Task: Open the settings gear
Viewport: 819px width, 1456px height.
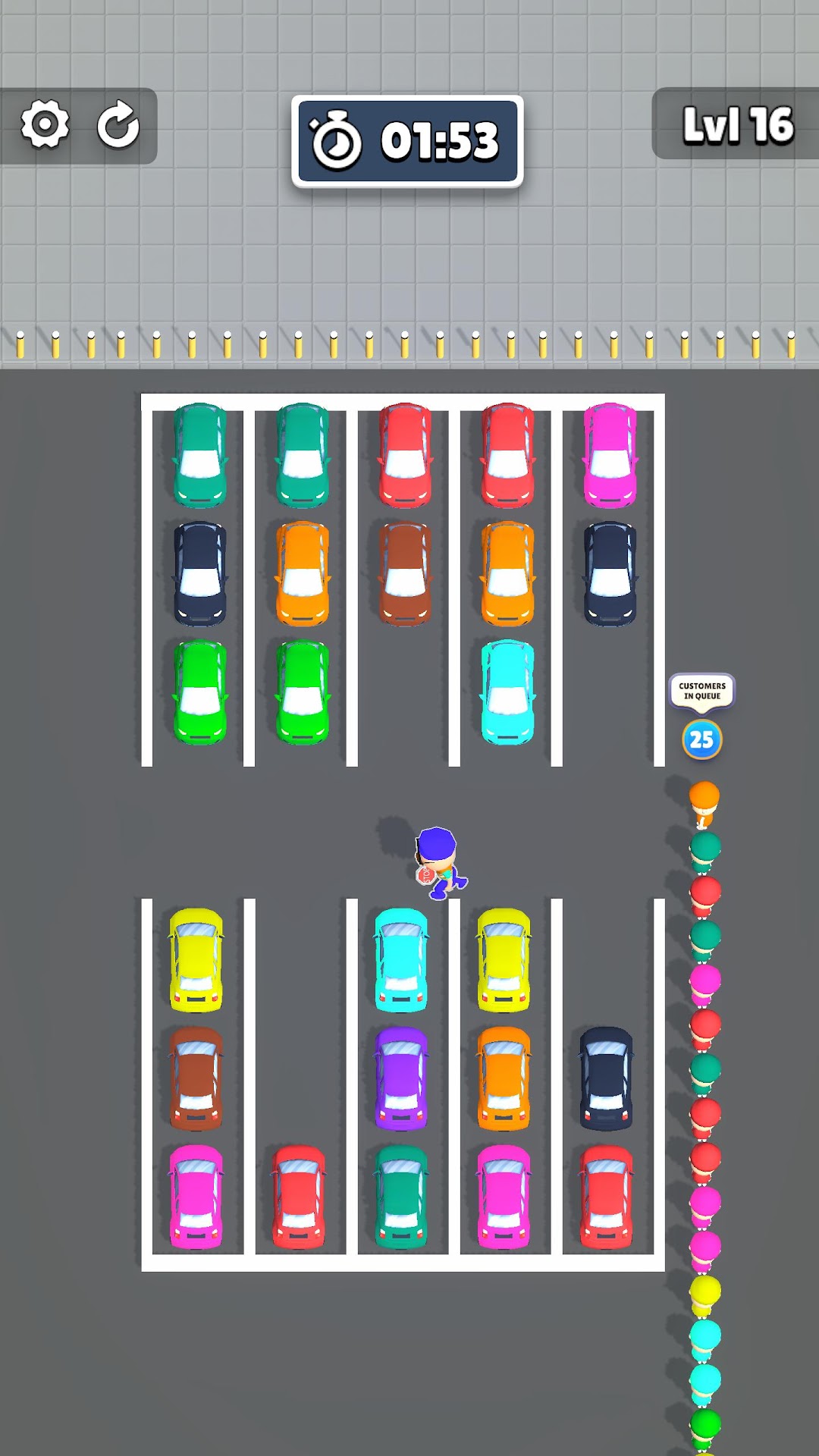Action: pyautogui.click(x=45, y=124)
